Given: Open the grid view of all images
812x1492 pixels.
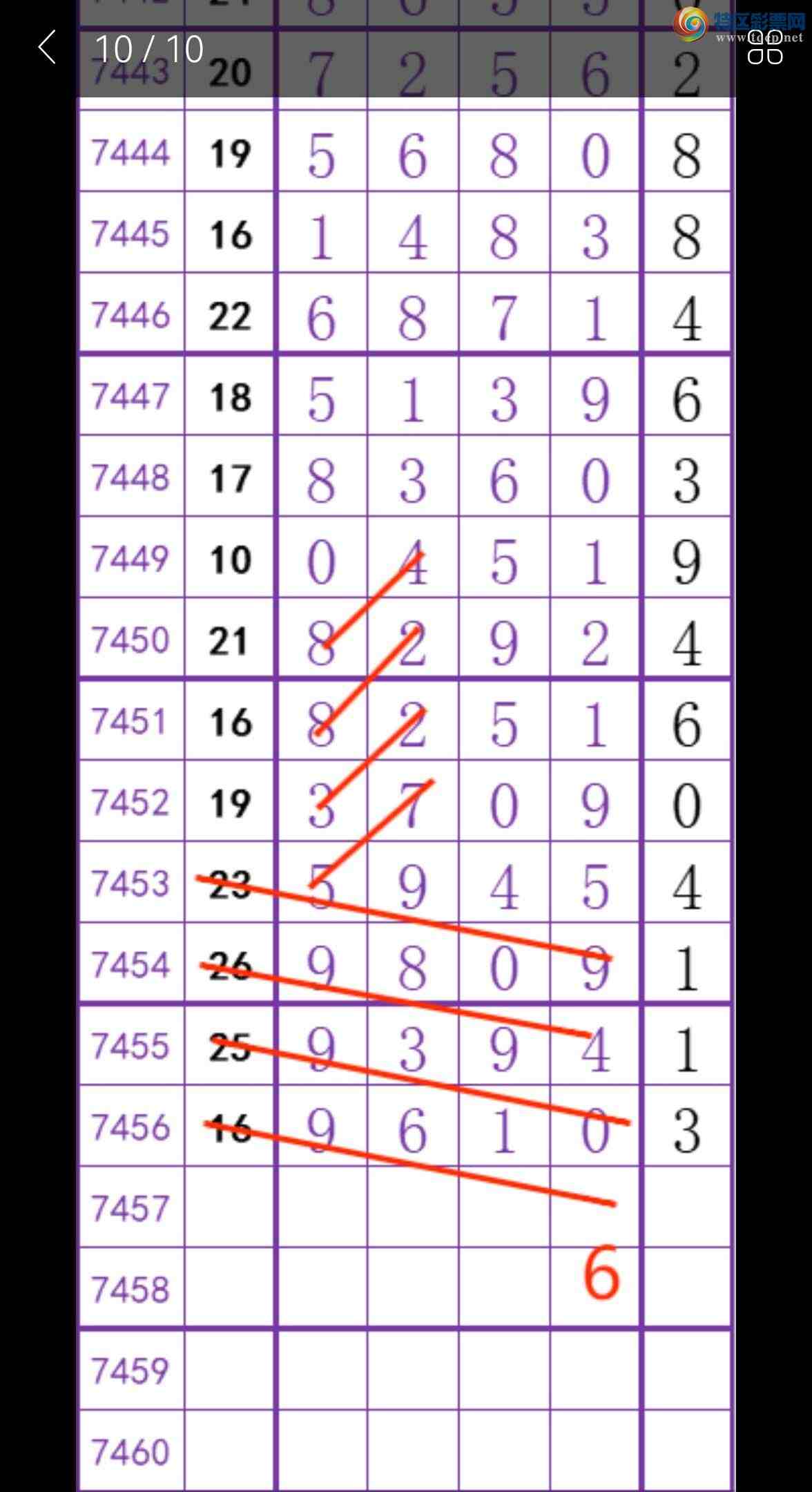Looking at the screenshot, I should coord(765,48).
